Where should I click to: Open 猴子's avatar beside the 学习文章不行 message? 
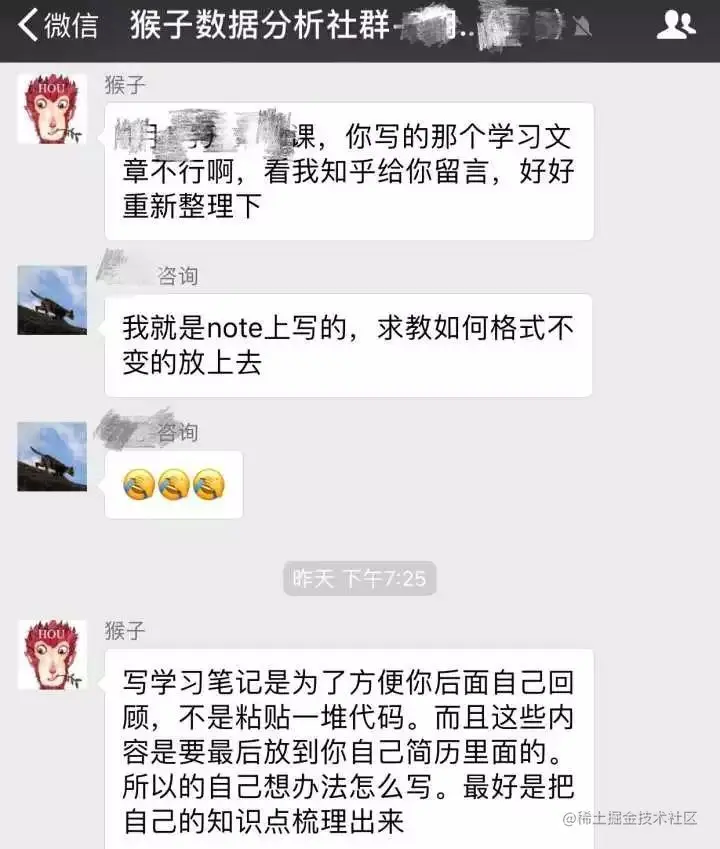pos(52,108)
